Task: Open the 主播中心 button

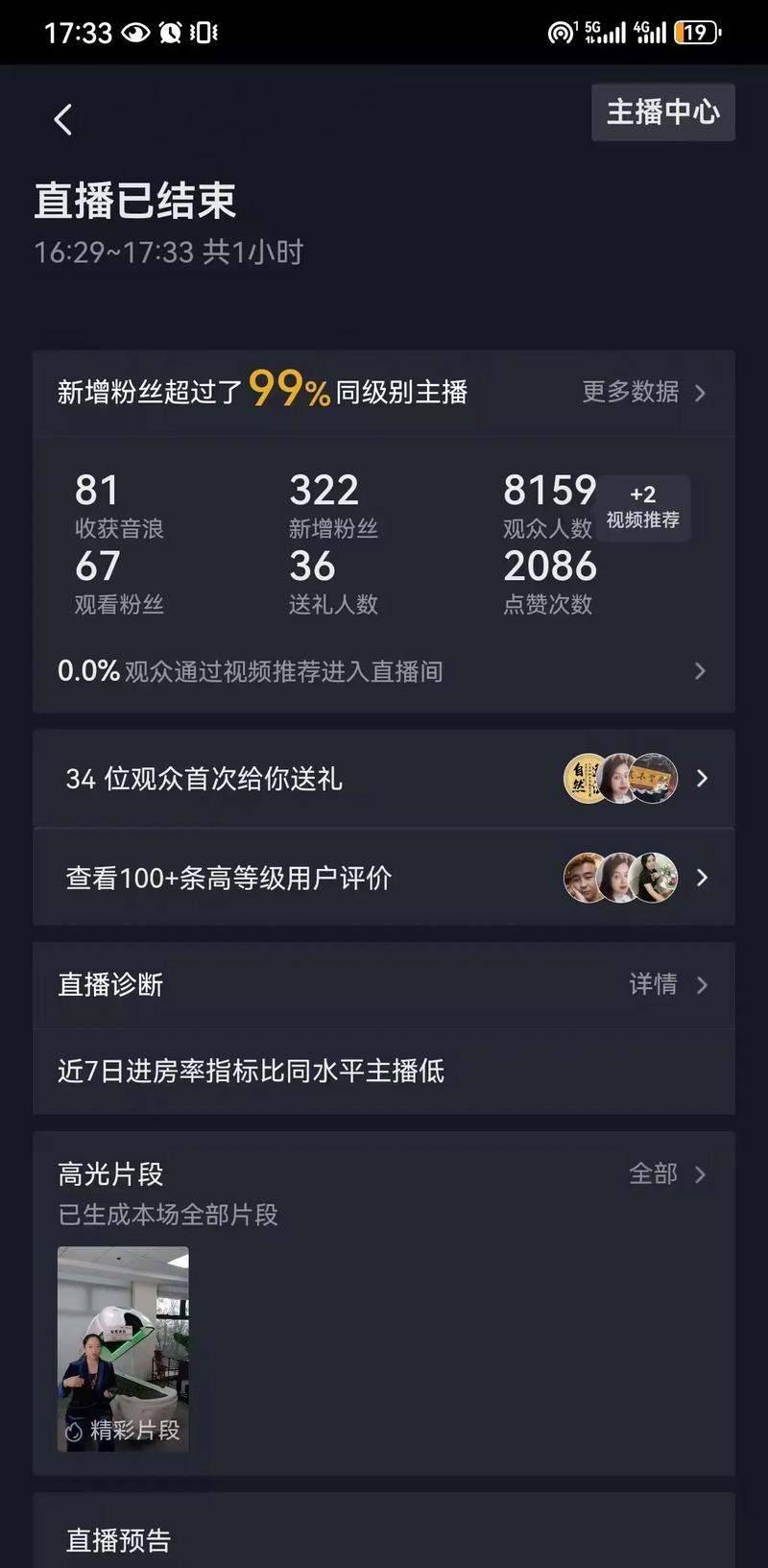Action: click(662, 112)
